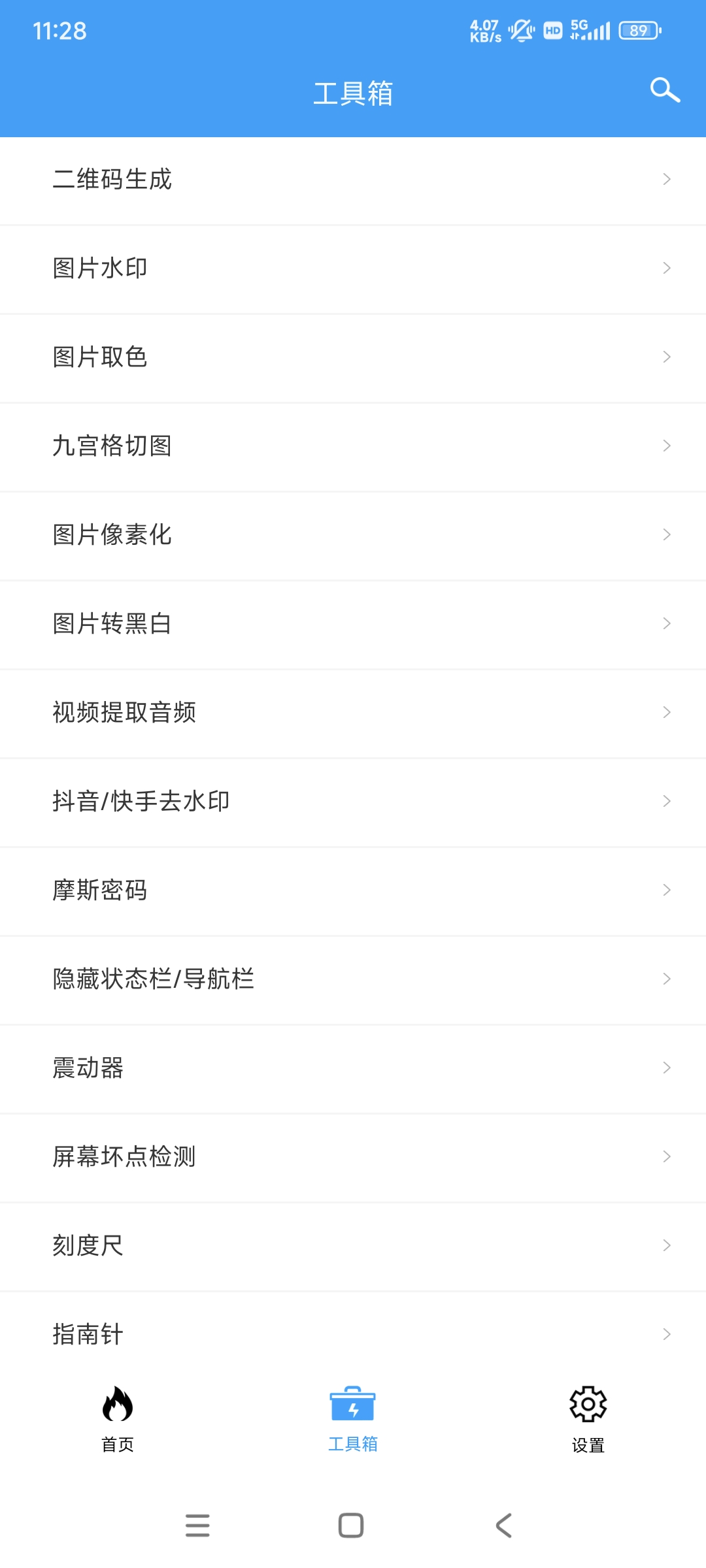Tap the system back button
706x1568 pixels.
pyautogui.click(x=503, y=1526)
